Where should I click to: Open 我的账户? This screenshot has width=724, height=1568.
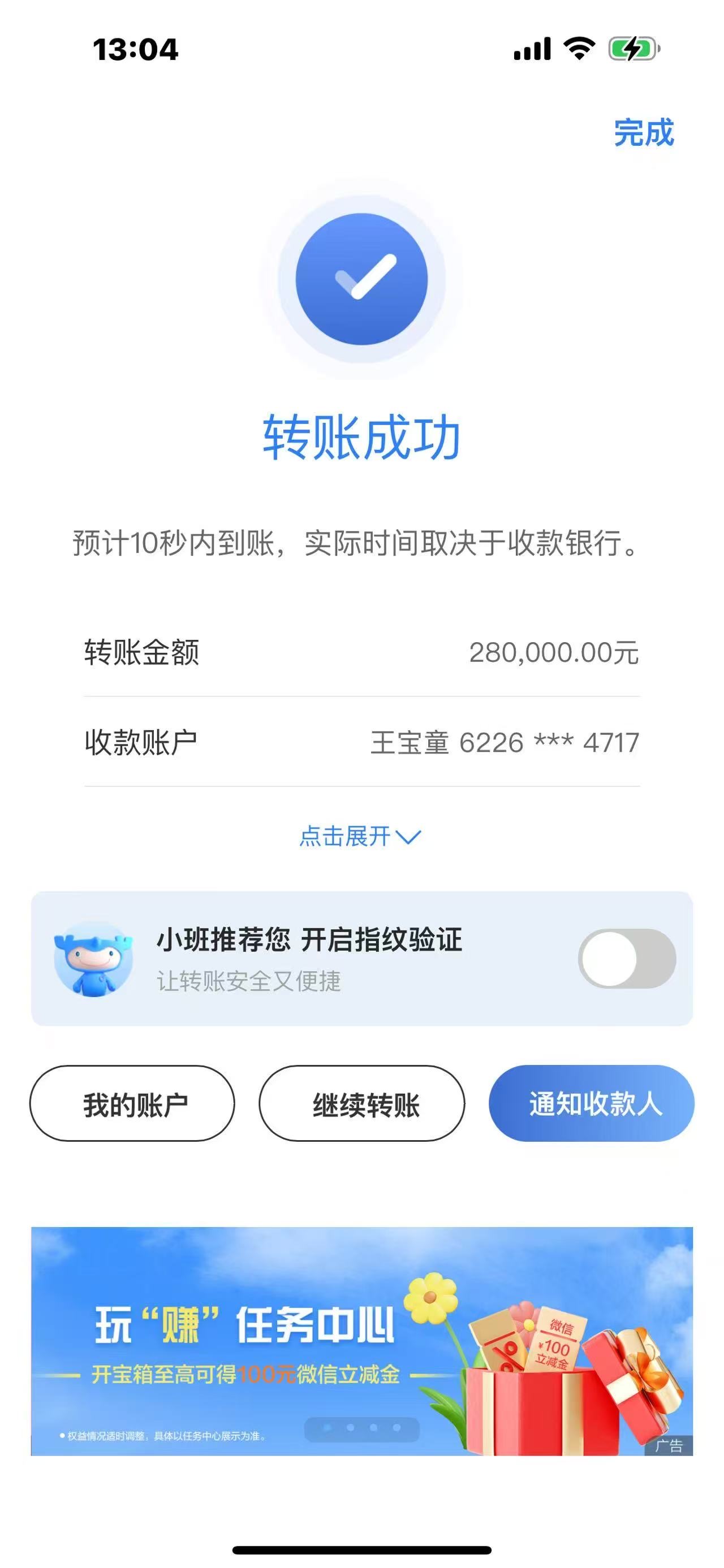click(x=132, y=1103)
